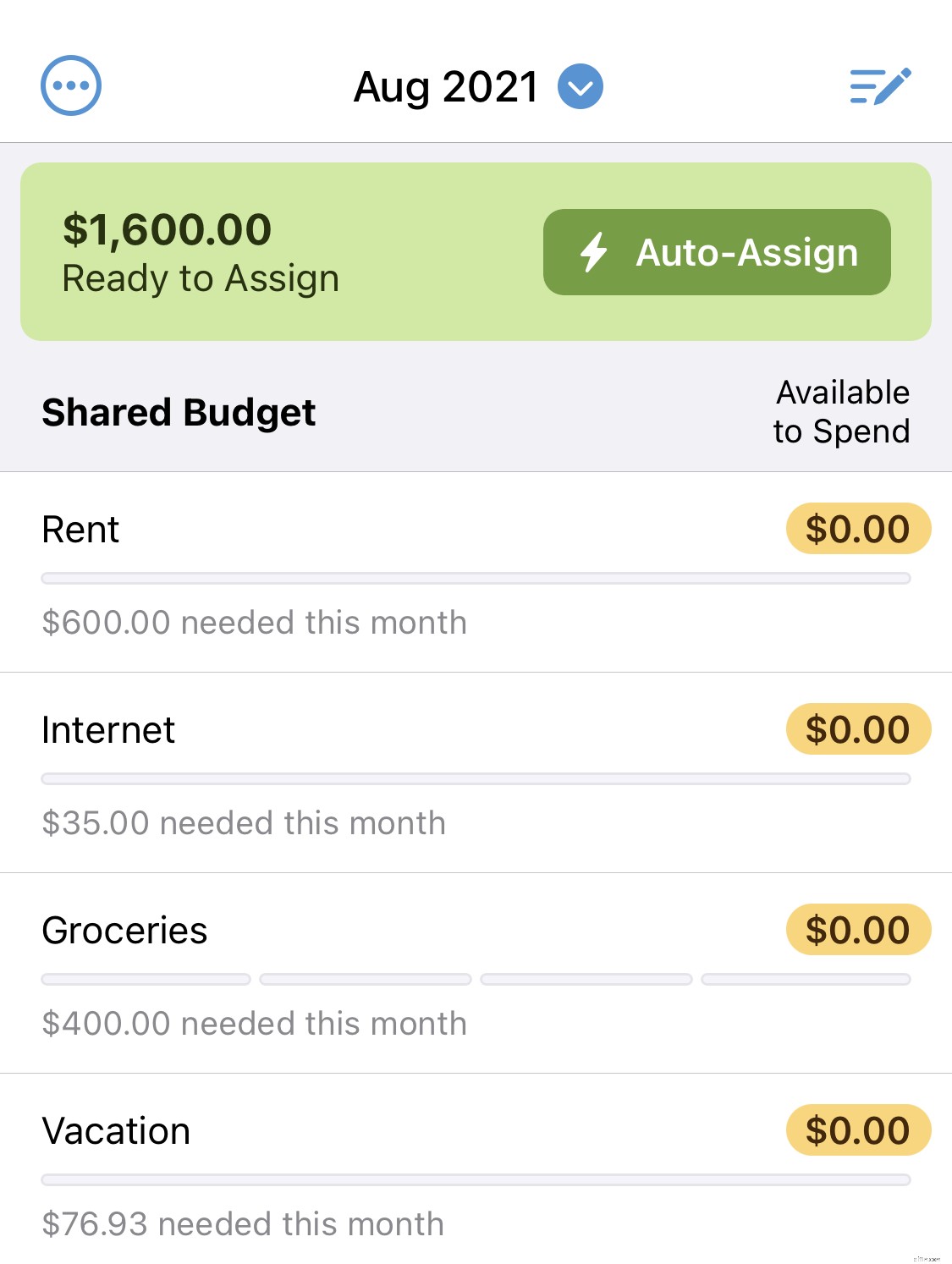Select the Rent category row

(x=80, y=529)
